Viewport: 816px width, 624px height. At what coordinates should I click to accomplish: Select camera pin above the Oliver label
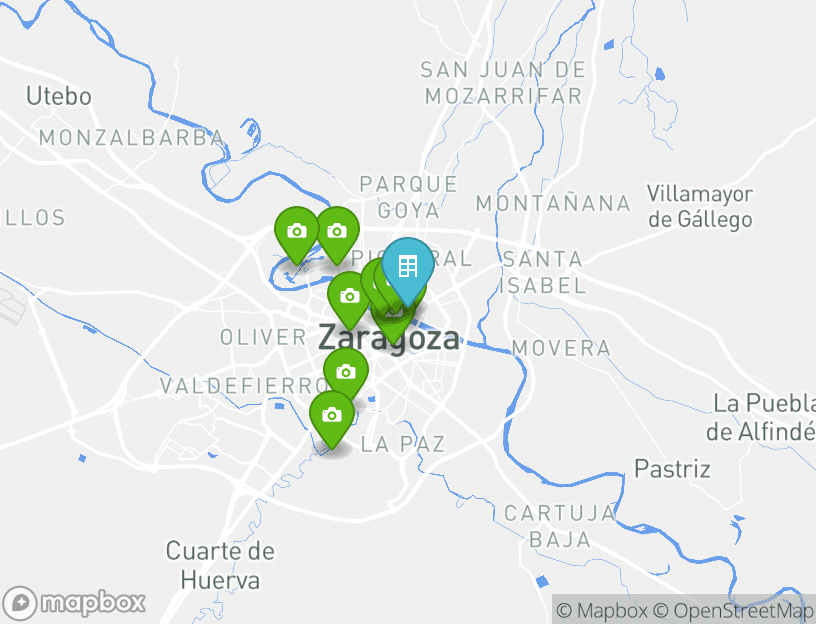(x=349, y=296)
